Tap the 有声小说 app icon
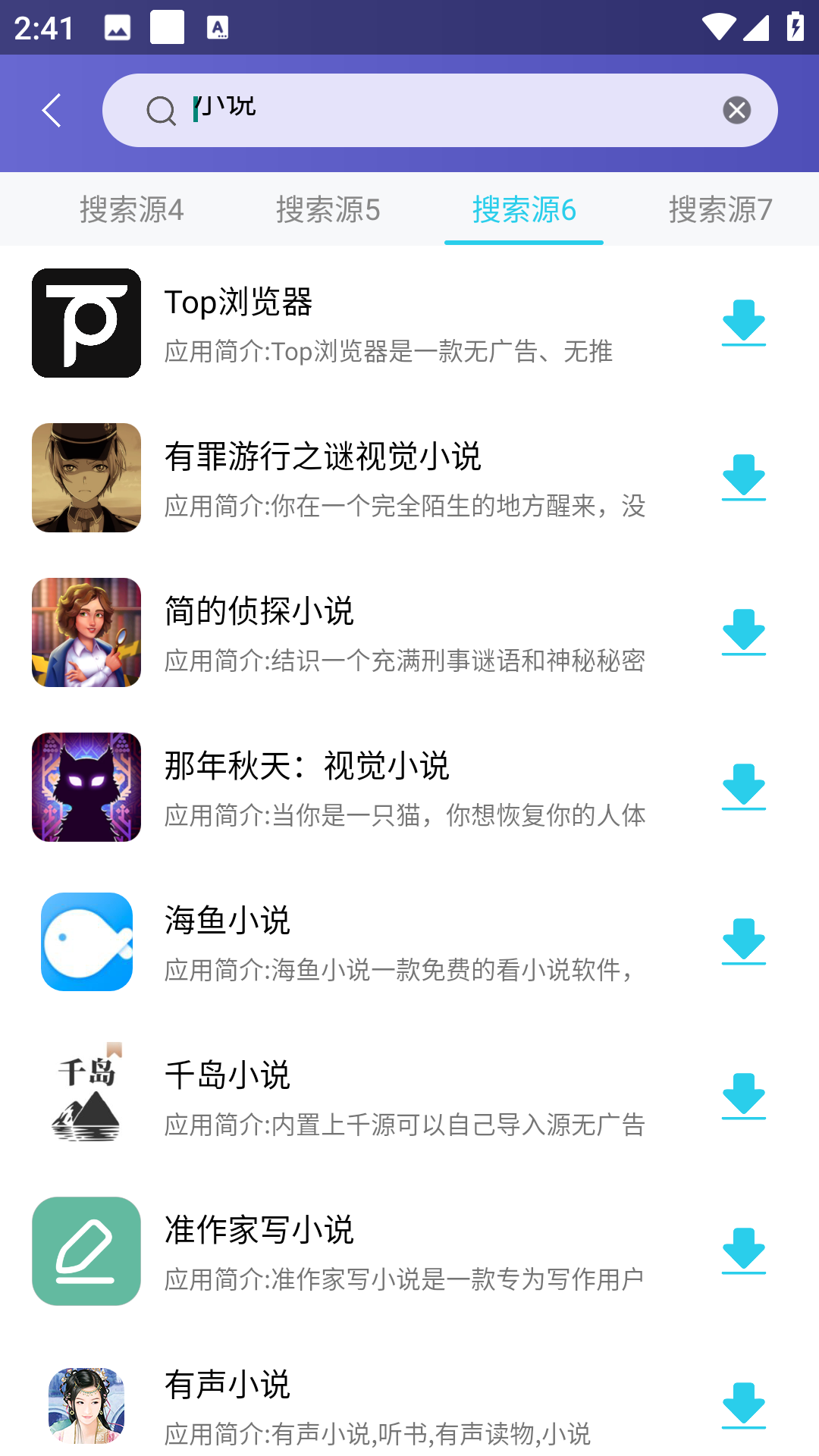Screen dimensions: 819x1456 coord(86,1404)
